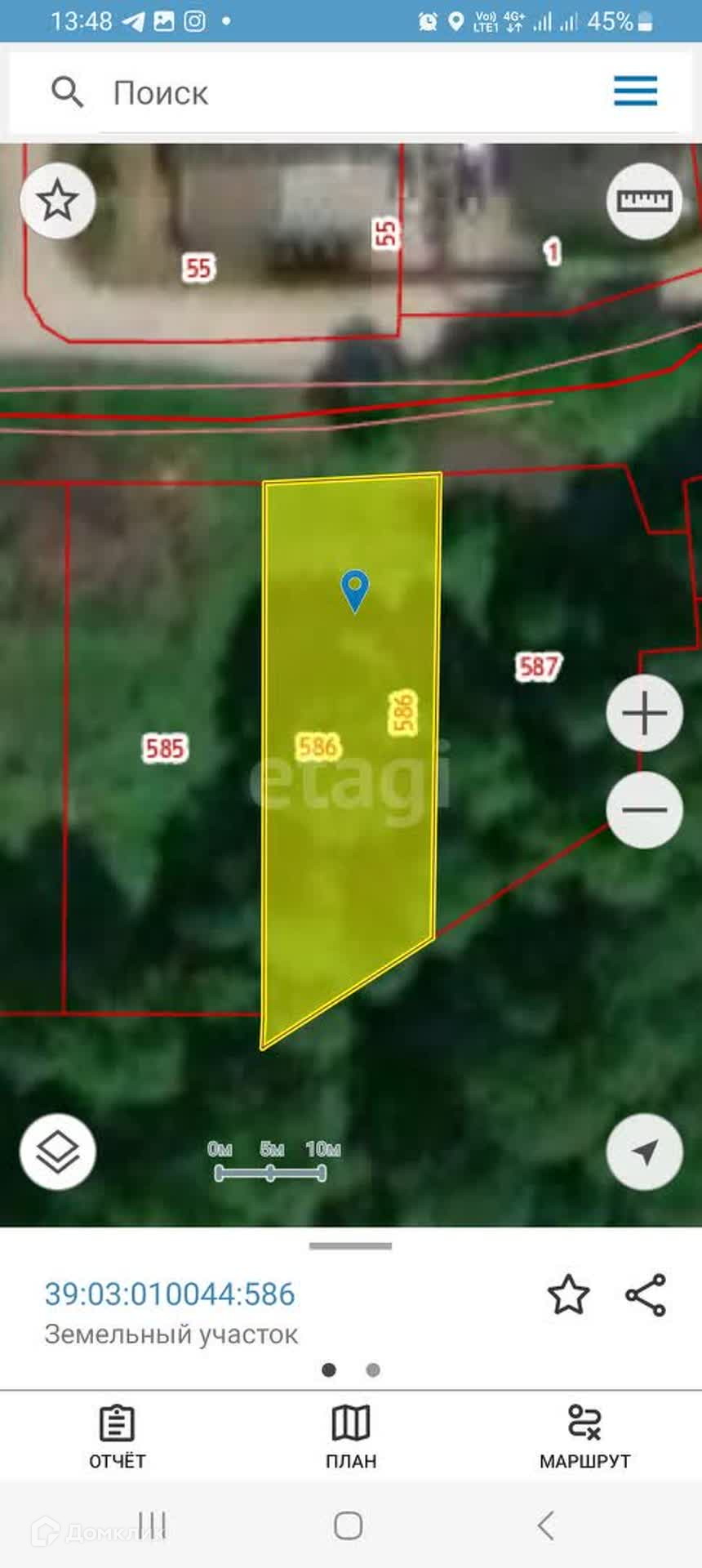
Task: Select the blue pin on parcel 586
Action: click(354, 590)
